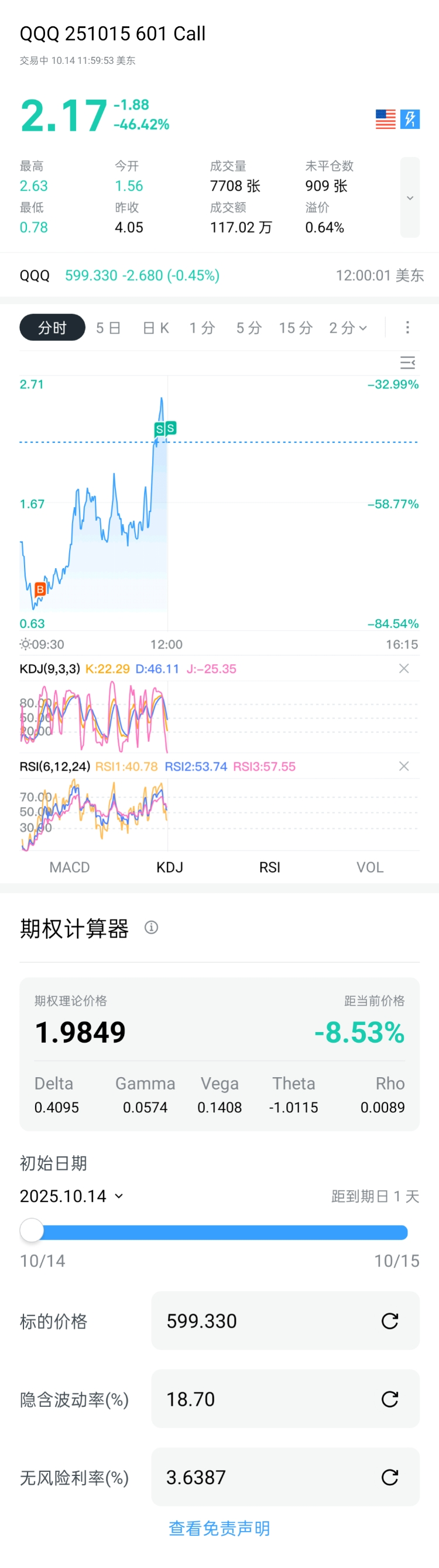This screenshot has height=1568, width=439.
Task: Open the 2分 interval dropdown
Action: tap(348, 328)
